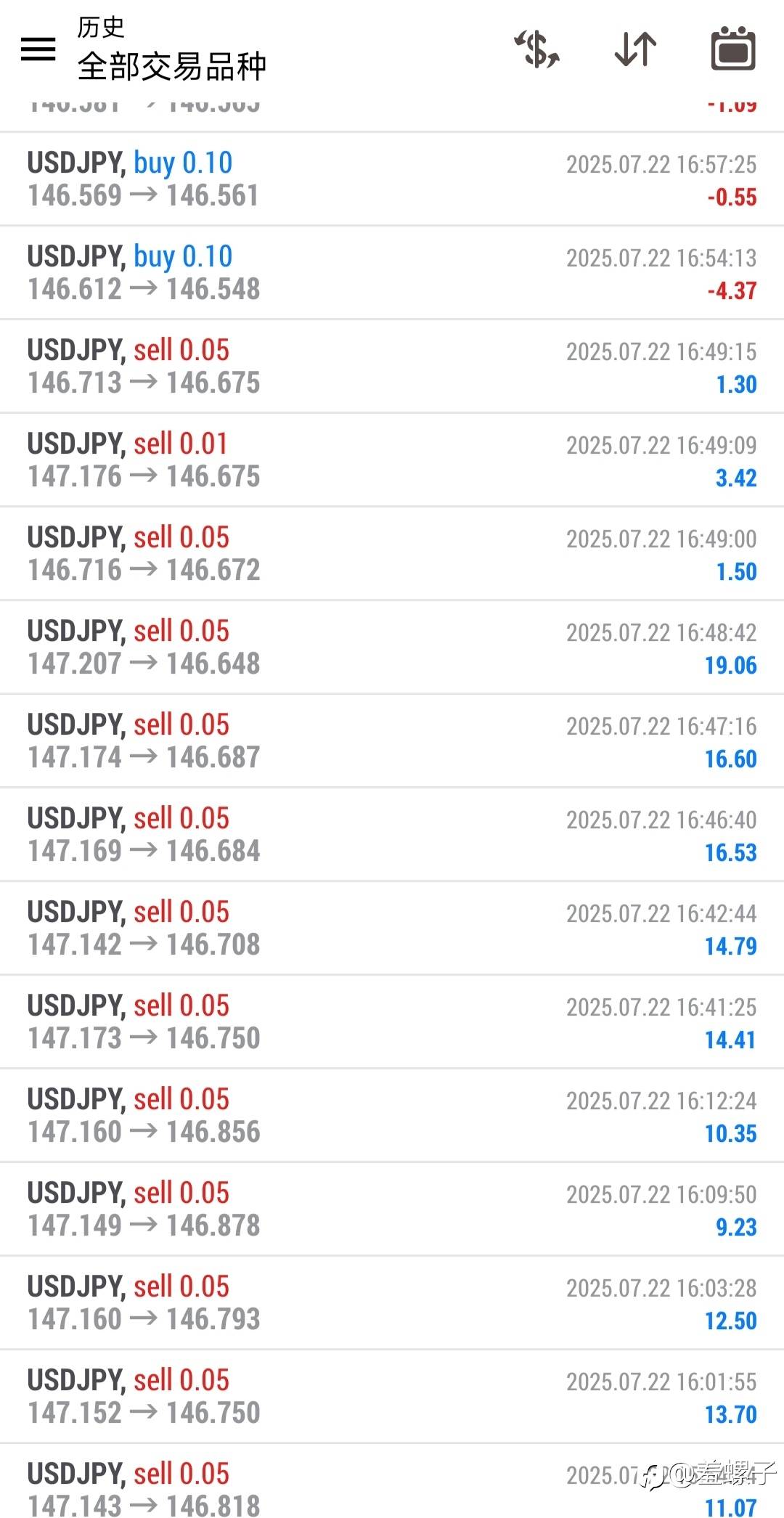784x1518 pixels.
Task: Open the currency symbol filter
Action: pyautogui.click(x=536, y=49)
